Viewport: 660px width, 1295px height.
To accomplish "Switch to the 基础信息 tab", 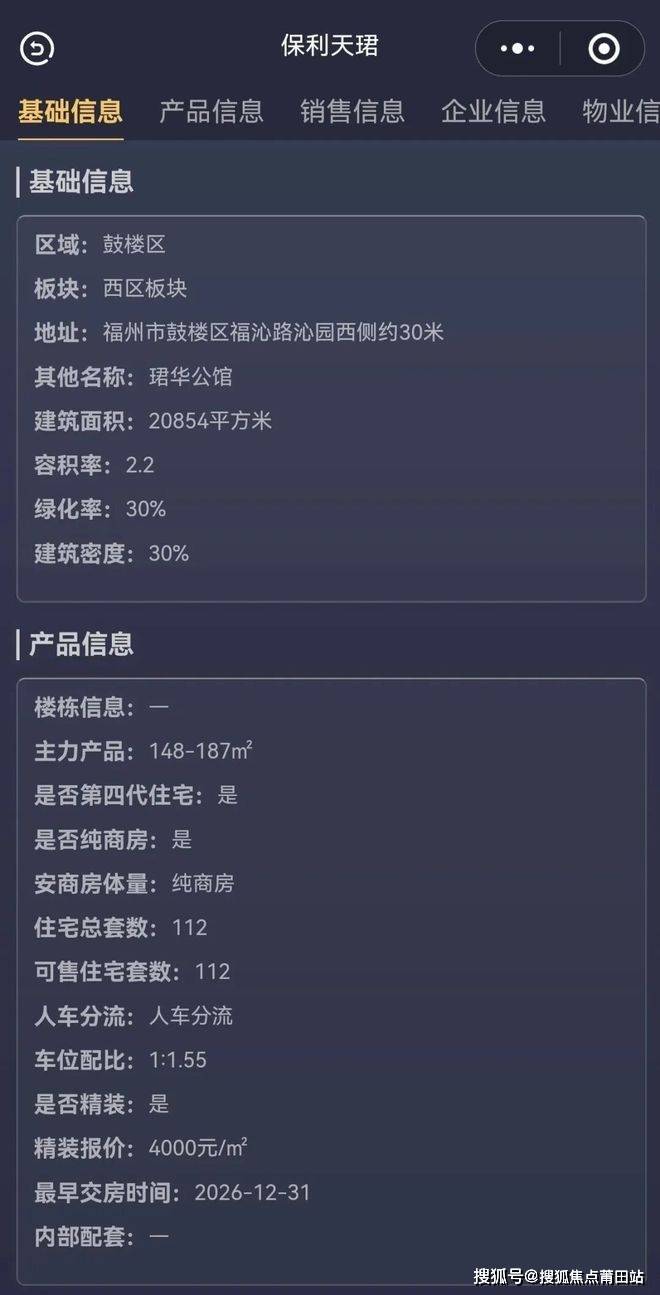I will click(70, 111).
